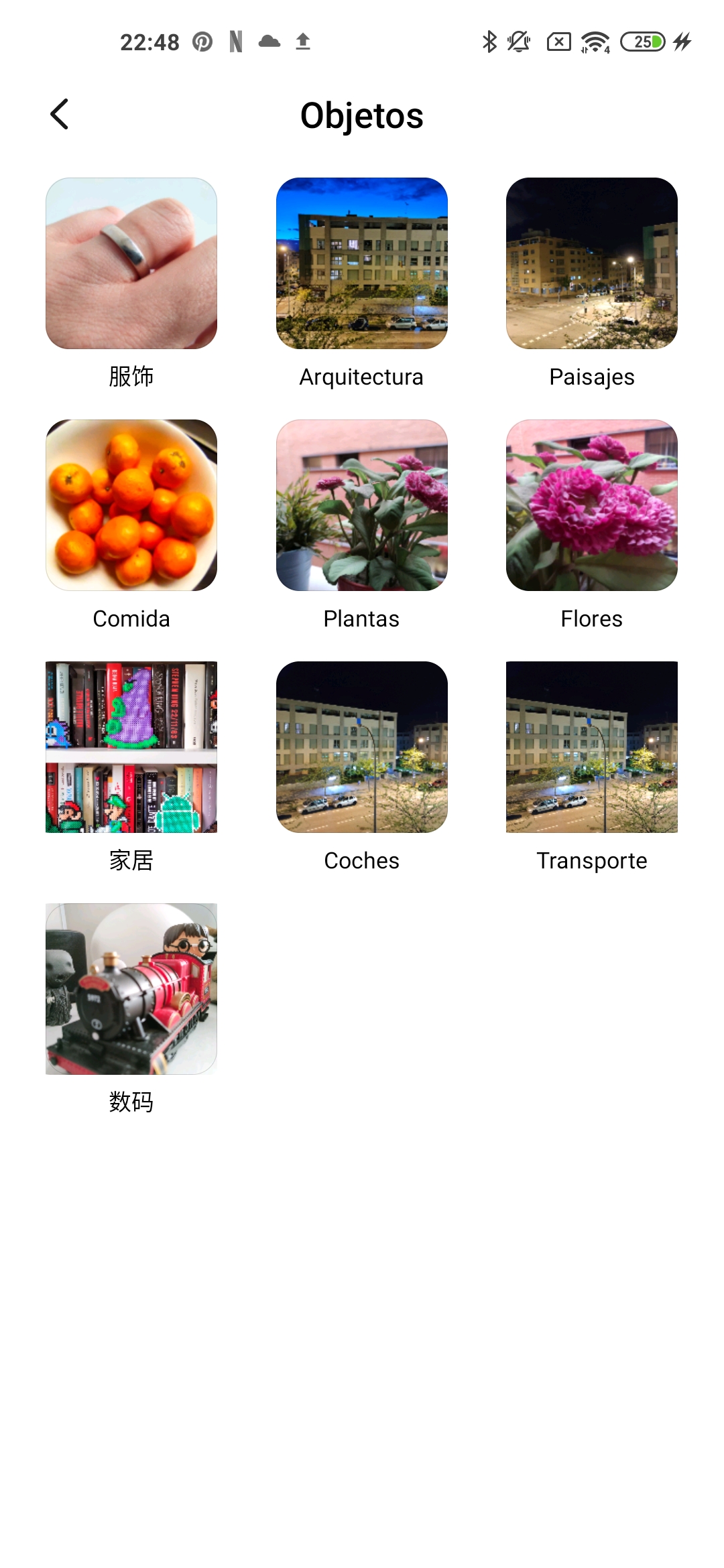Show photos in the Flores album
Image resolution: width=724 pixels, height=1568 pixels.
click(592, 505)
